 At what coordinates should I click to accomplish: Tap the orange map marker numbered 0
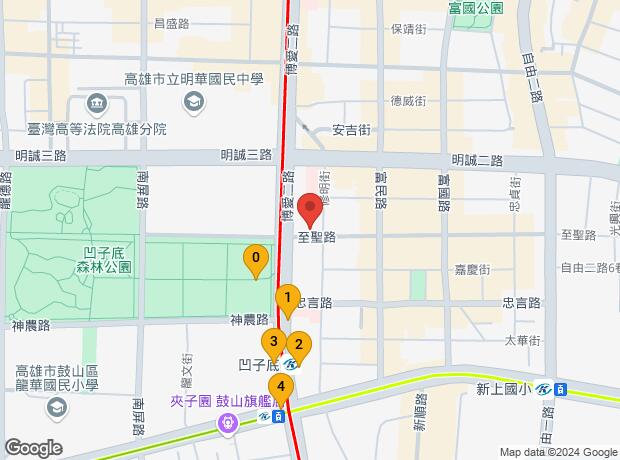coord(256,260)
